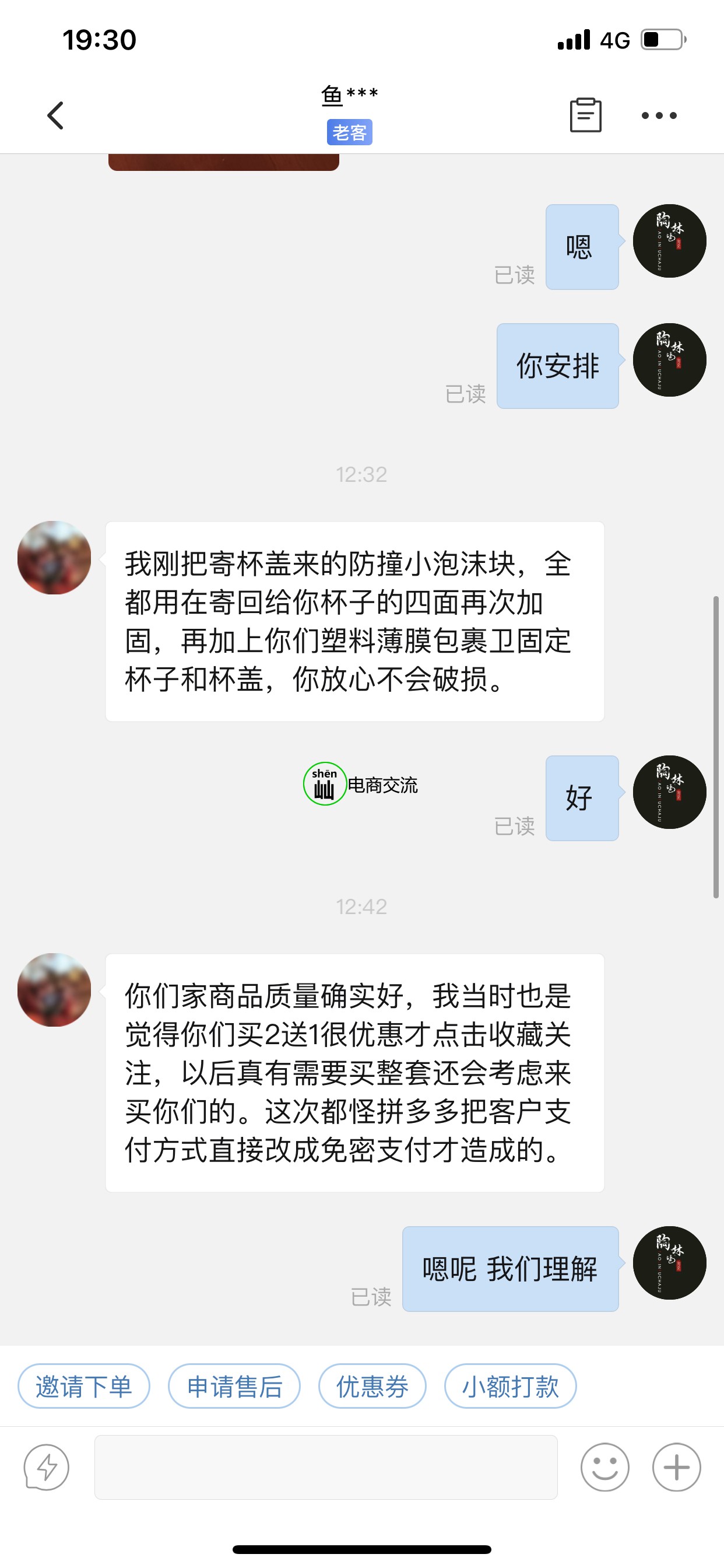This screenshot has height=1568, width=724.
Task: Send a coupon via 优惠券 chip
Action: click(372, 1386)
